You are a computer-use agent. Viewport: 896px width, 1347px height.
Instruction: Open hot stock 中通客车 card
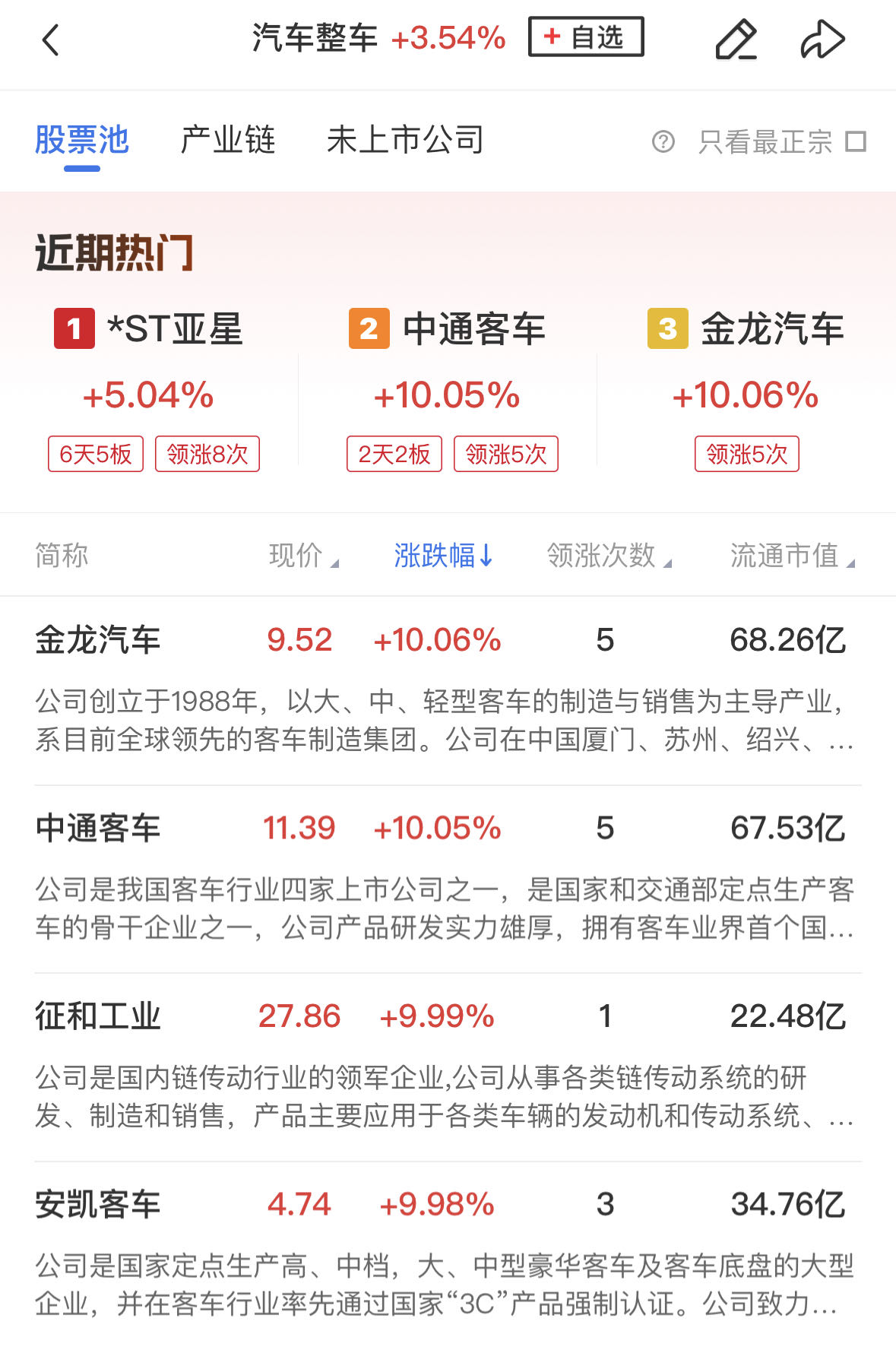[448, 388]
